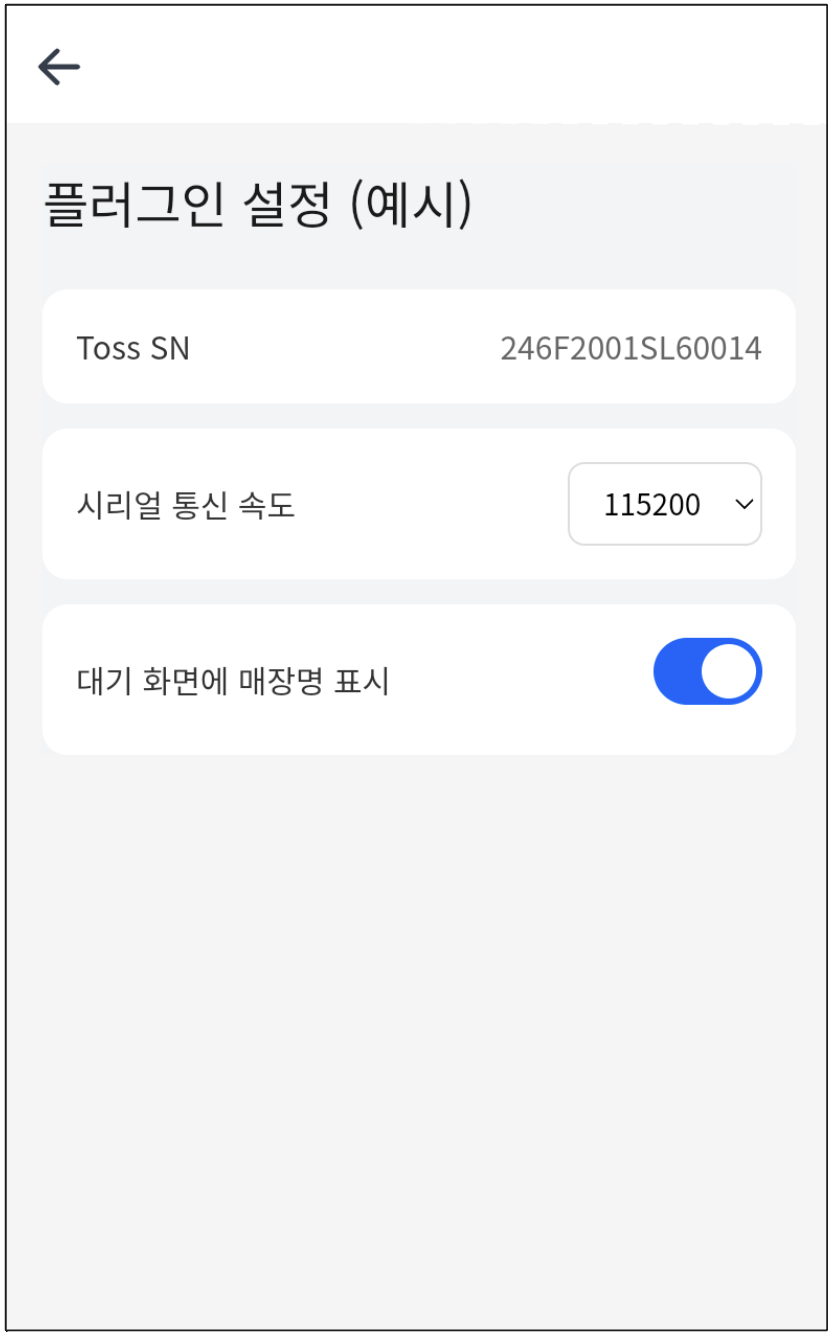
Task: Go back using the arrow icon
Action: 59,67
